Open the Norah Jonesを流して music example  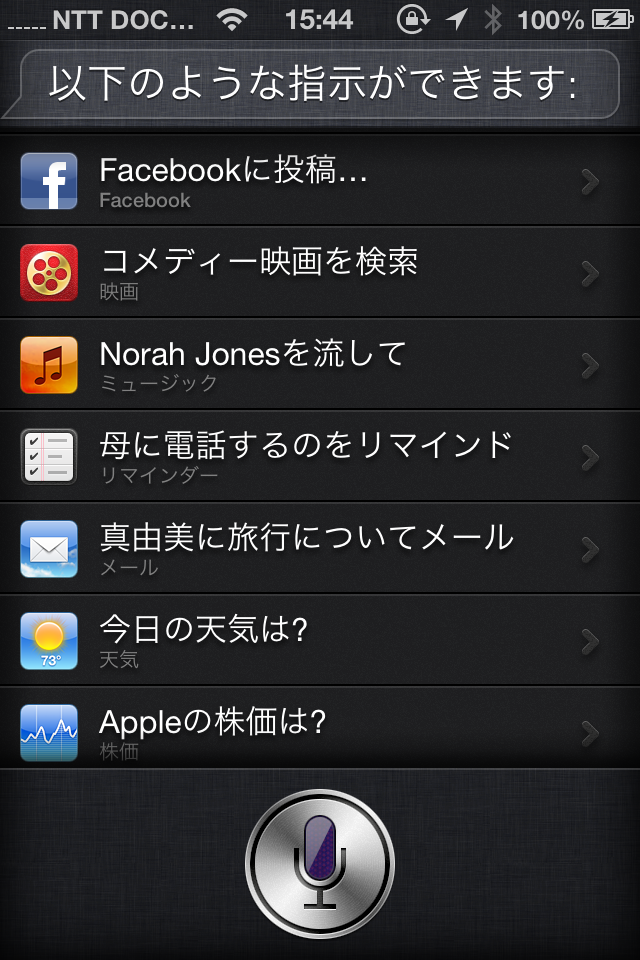click(320, 365)
